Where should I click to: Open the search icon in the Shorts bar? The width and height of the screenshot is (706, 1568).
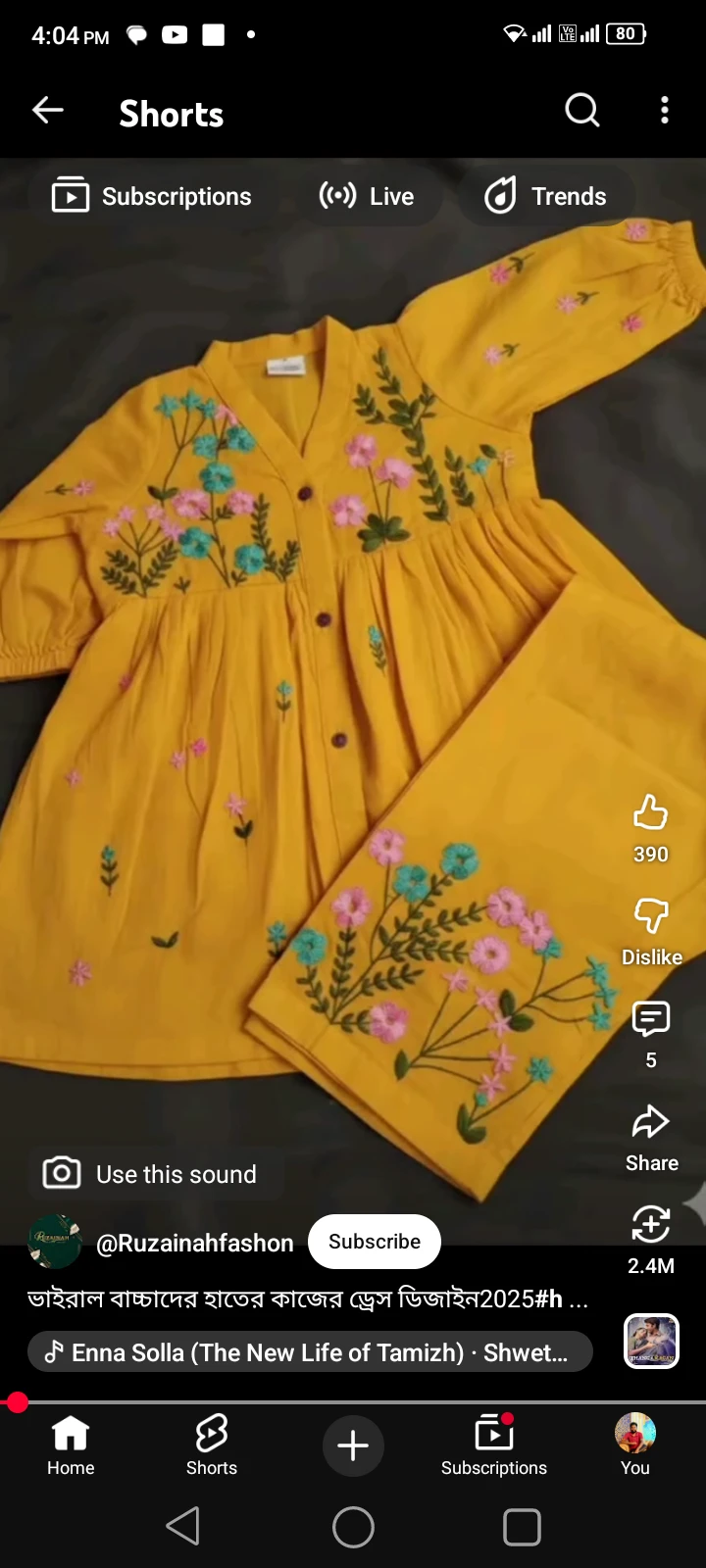[x=581, y=111]
